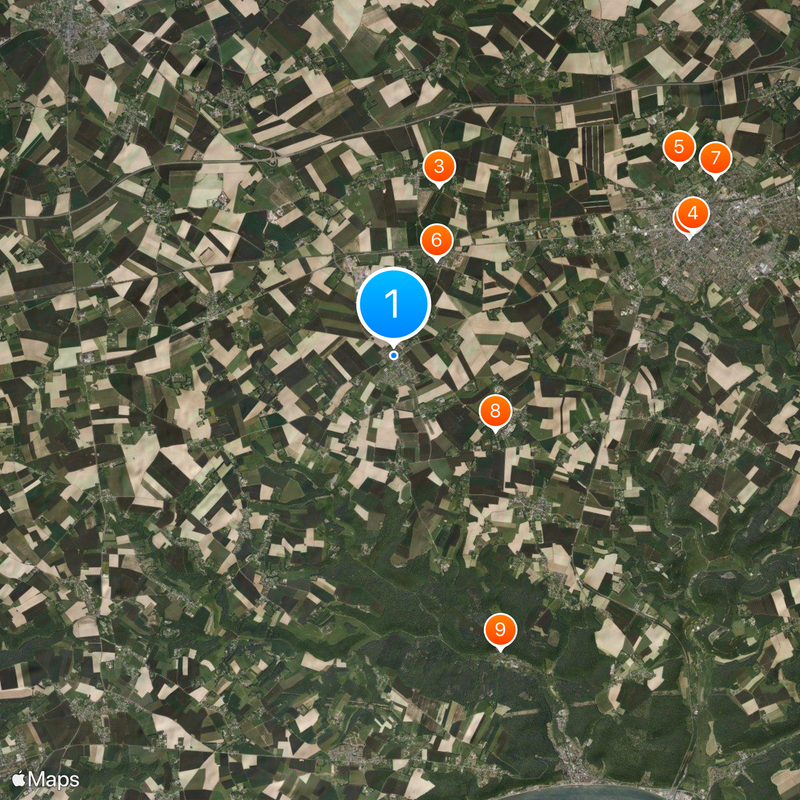Tap map pin number 9
800x800 pixels.
tap(500, 630)
